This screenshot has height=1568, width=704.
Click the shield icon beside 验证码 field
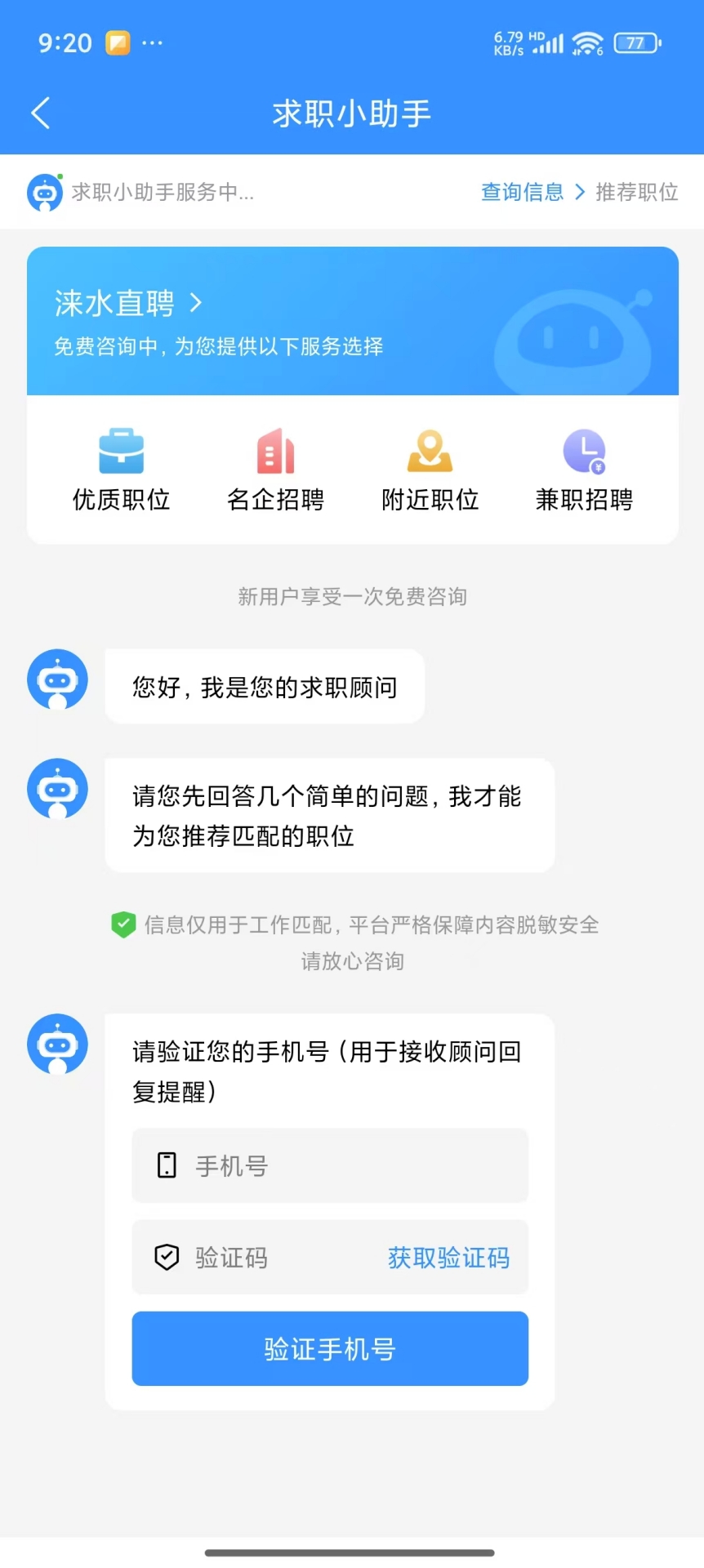167,1257
